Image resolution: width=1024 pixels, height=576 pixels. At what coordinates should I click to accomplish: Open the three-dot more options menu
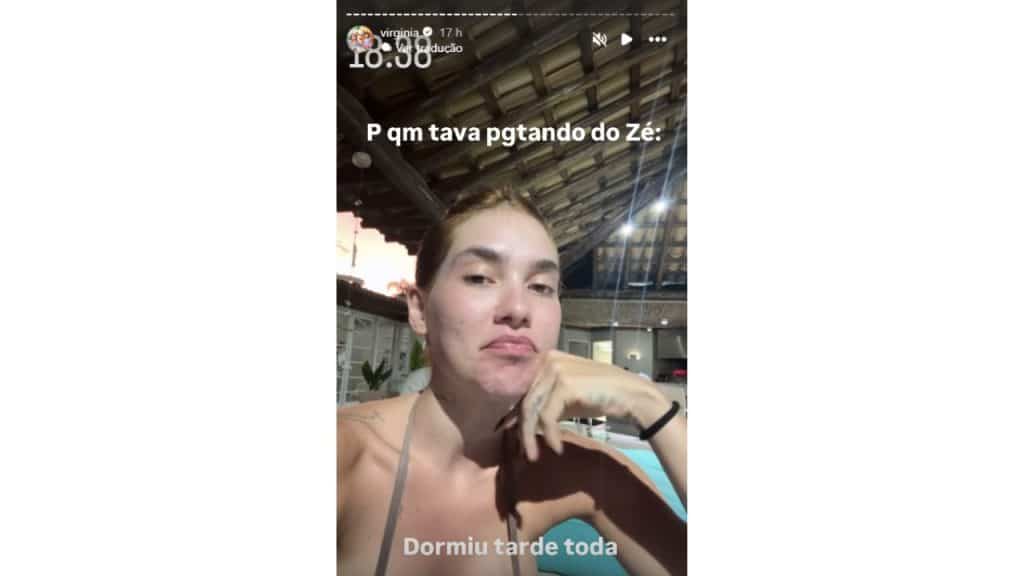(x=657, y=39)
